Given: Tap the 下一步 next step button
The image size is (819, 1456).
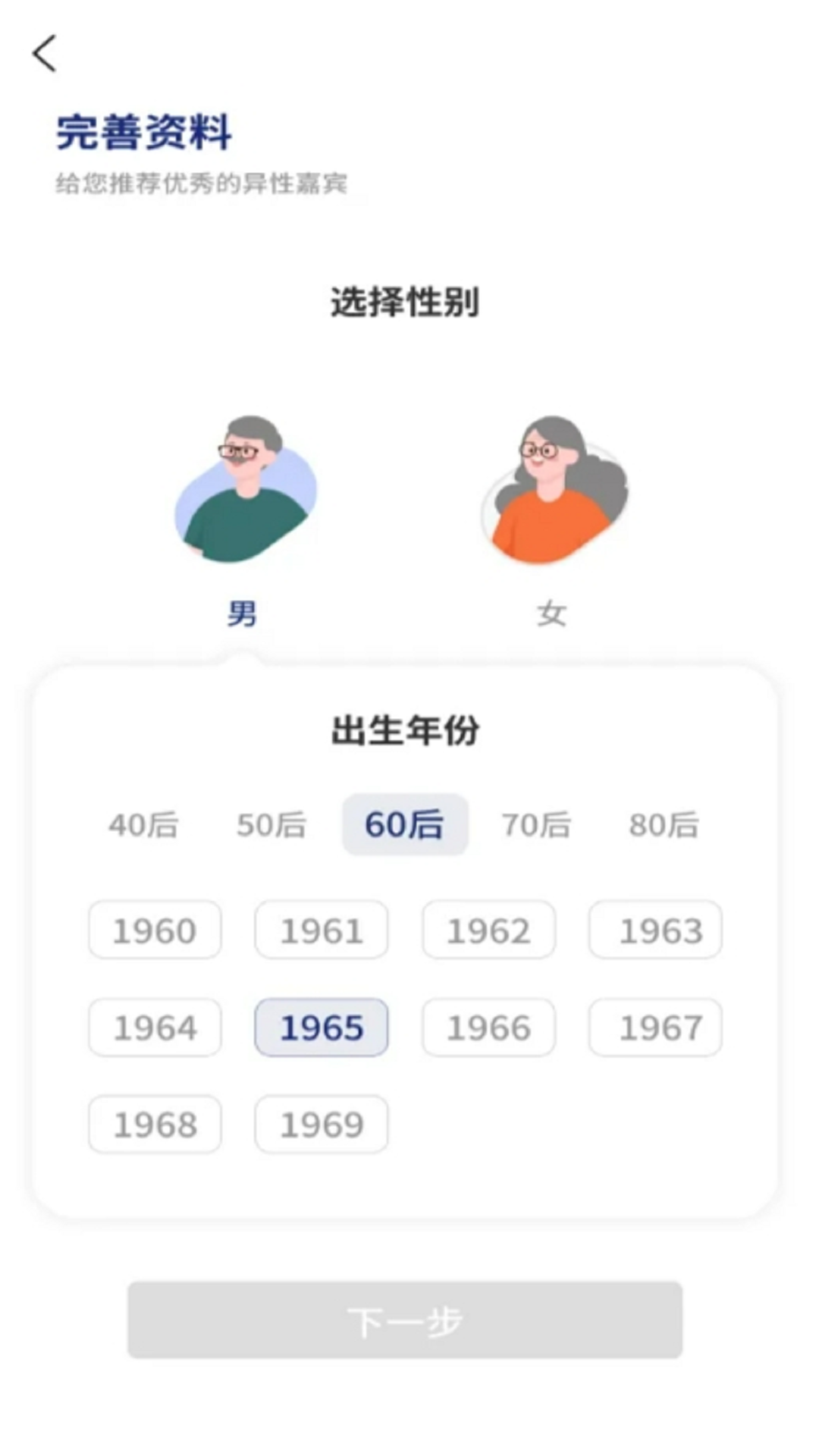Looking at the screenshot, I should pyautogui.click(x=405, y=1320).
